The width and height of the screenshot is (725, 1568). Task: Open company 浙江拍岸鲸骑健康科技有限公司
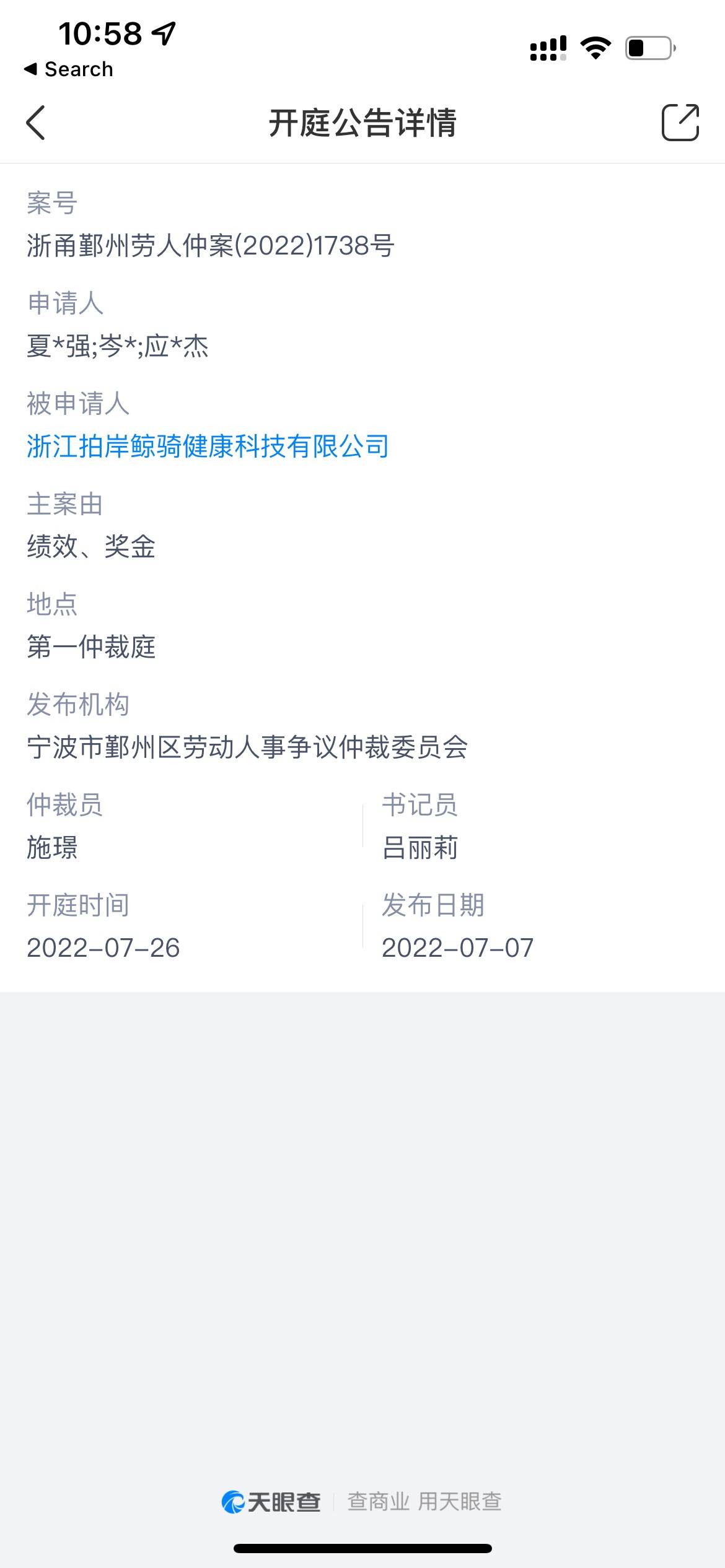coord(208,446)
